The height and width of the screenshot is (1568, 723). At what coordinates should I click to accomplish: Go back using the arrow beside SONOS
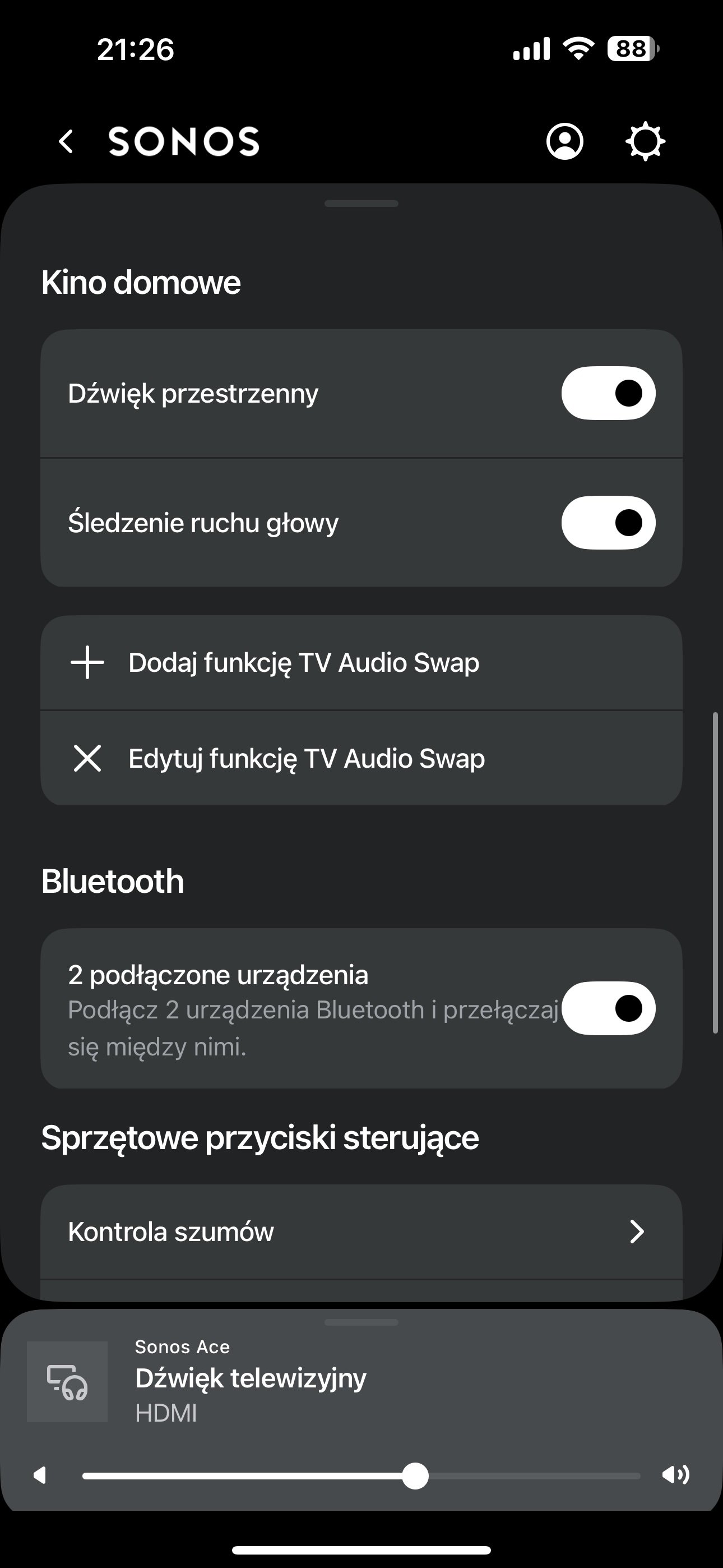(x=66, y=141)
